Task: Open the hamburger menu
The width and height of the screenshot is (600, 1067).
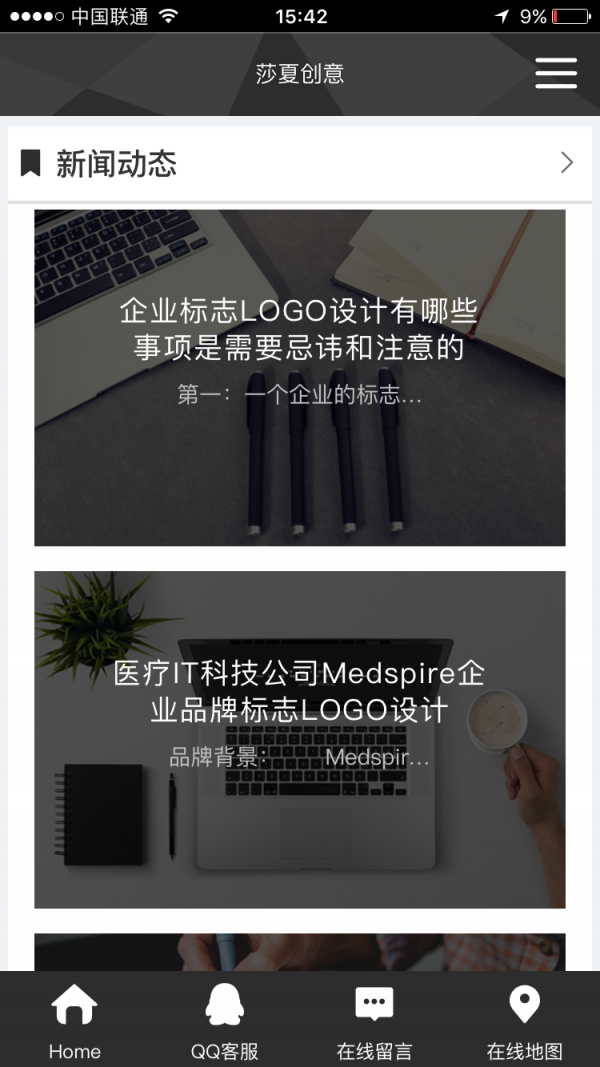Action: click(x=556, y=74)
